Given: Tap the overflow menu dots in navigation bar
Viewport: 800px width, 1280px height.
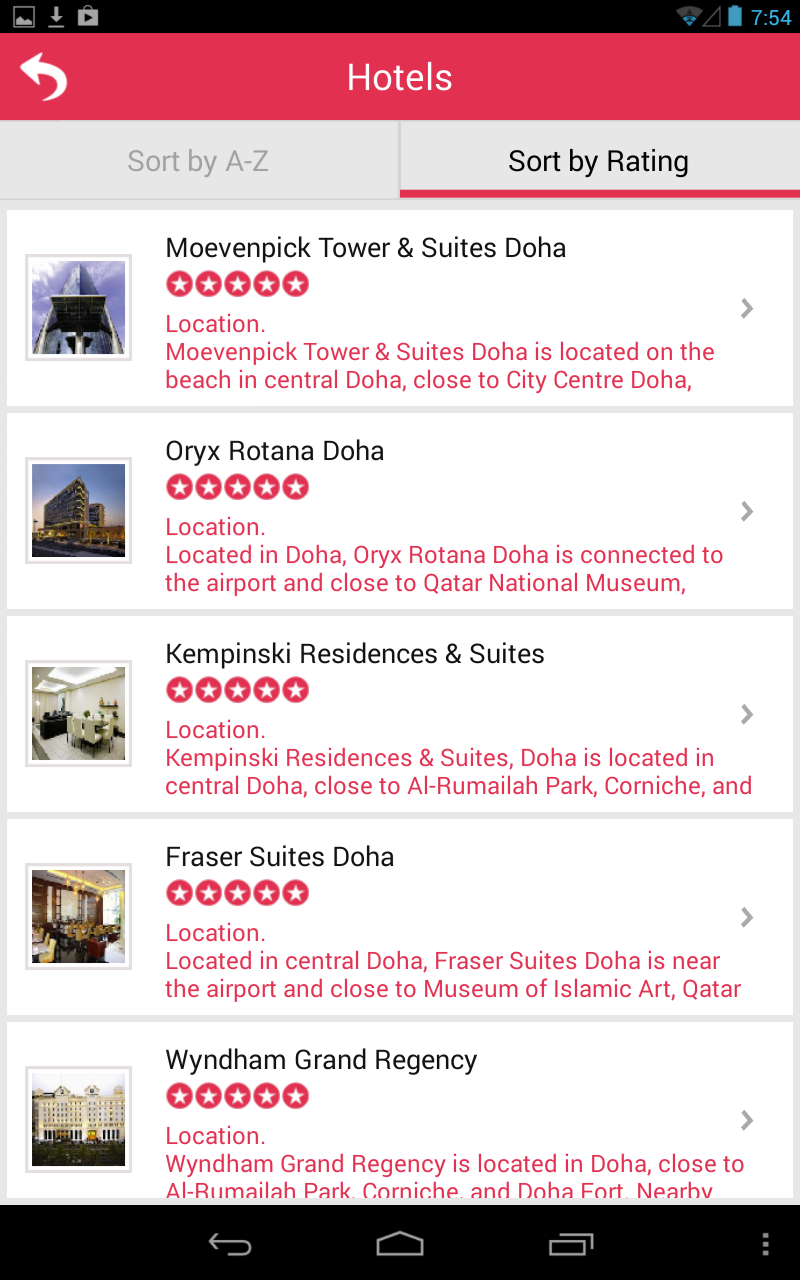Looking at the screenshot, I should (764, 1243).
